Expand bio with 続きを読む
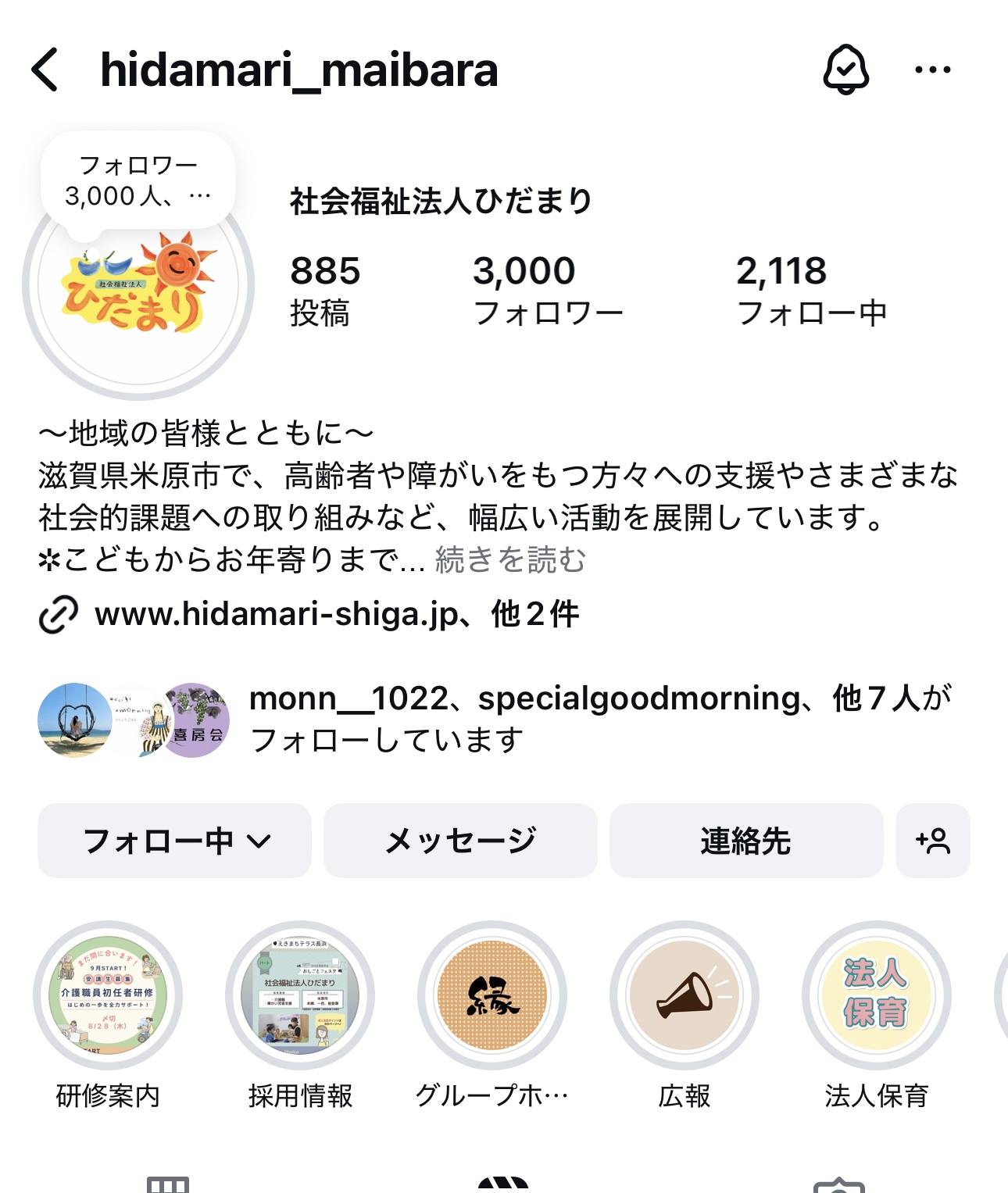The height and width of the screenshot is (1193, 1008). [x=510, y=559]
